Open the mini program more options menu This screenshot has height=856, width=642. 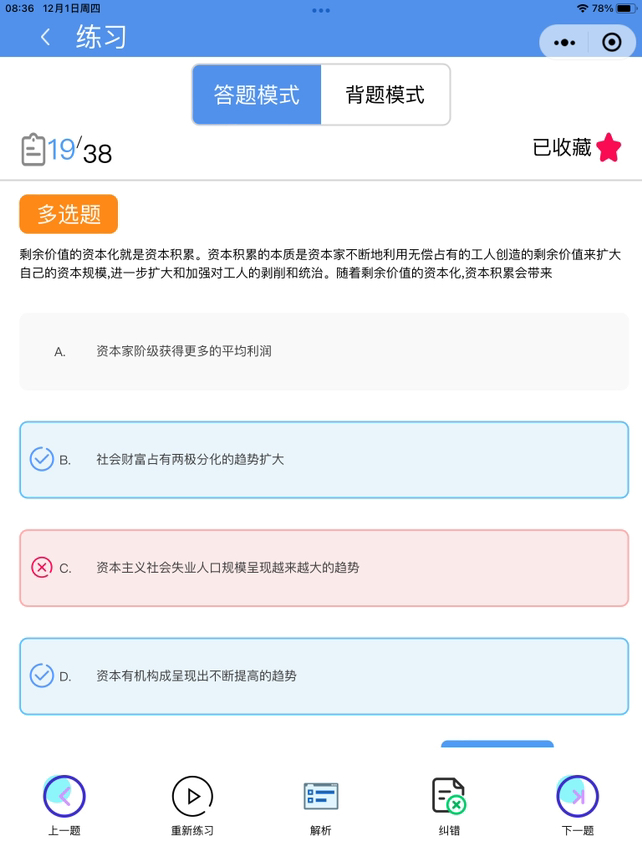coord(565,42)
